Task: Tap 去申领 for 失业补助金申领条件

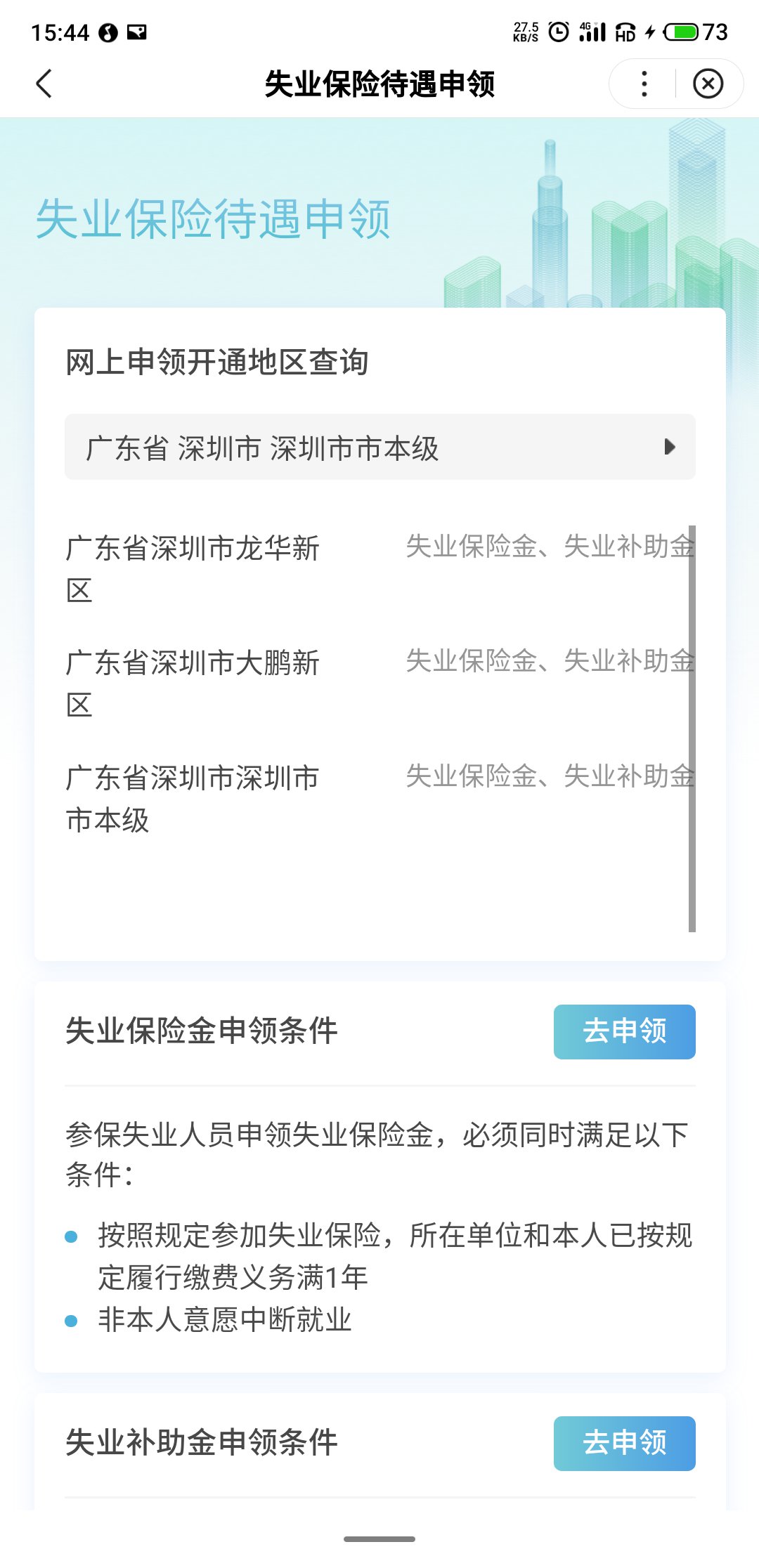Action: coord(624,1443)
